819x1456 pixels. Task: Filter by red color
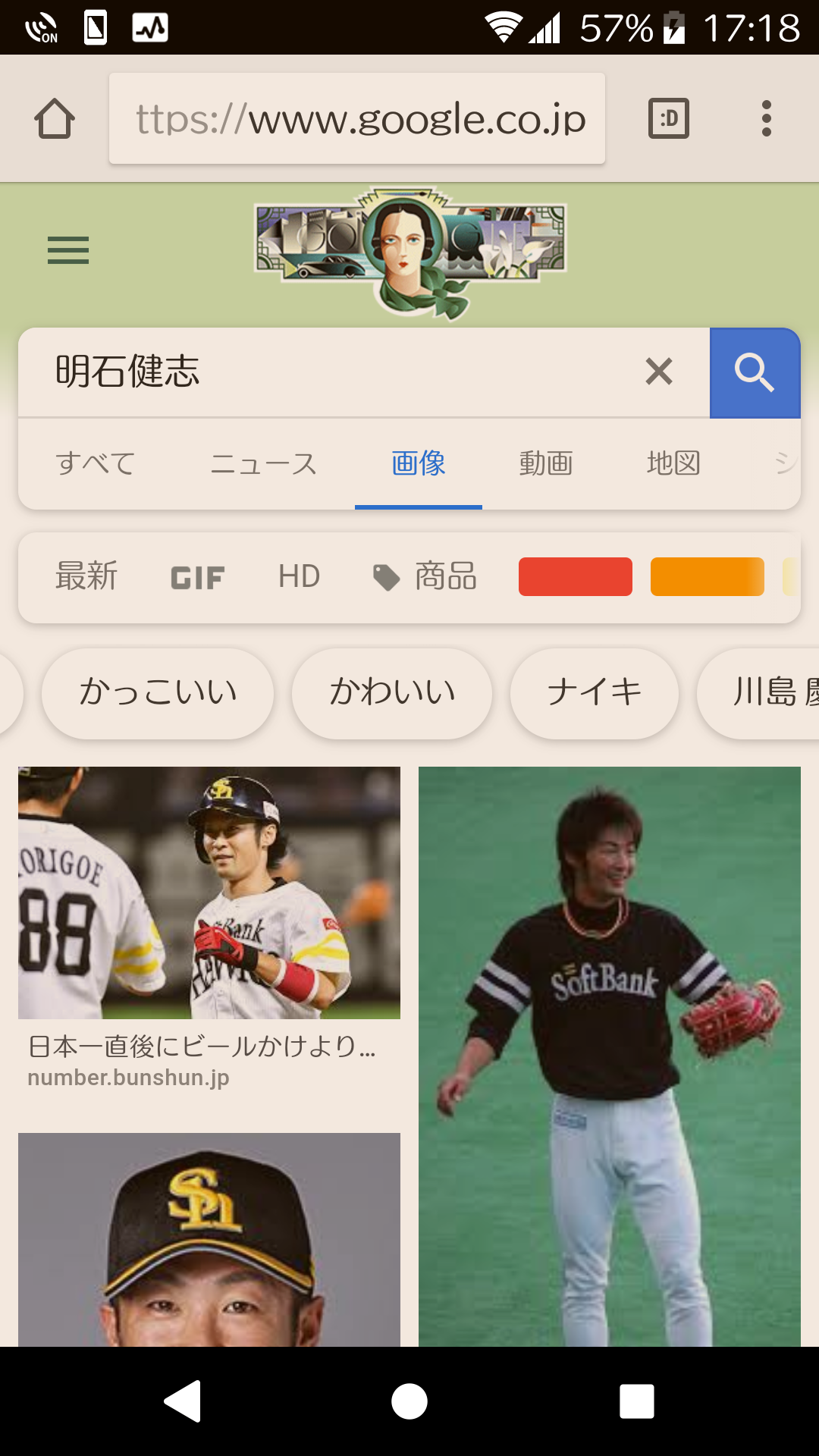point(575,576)
